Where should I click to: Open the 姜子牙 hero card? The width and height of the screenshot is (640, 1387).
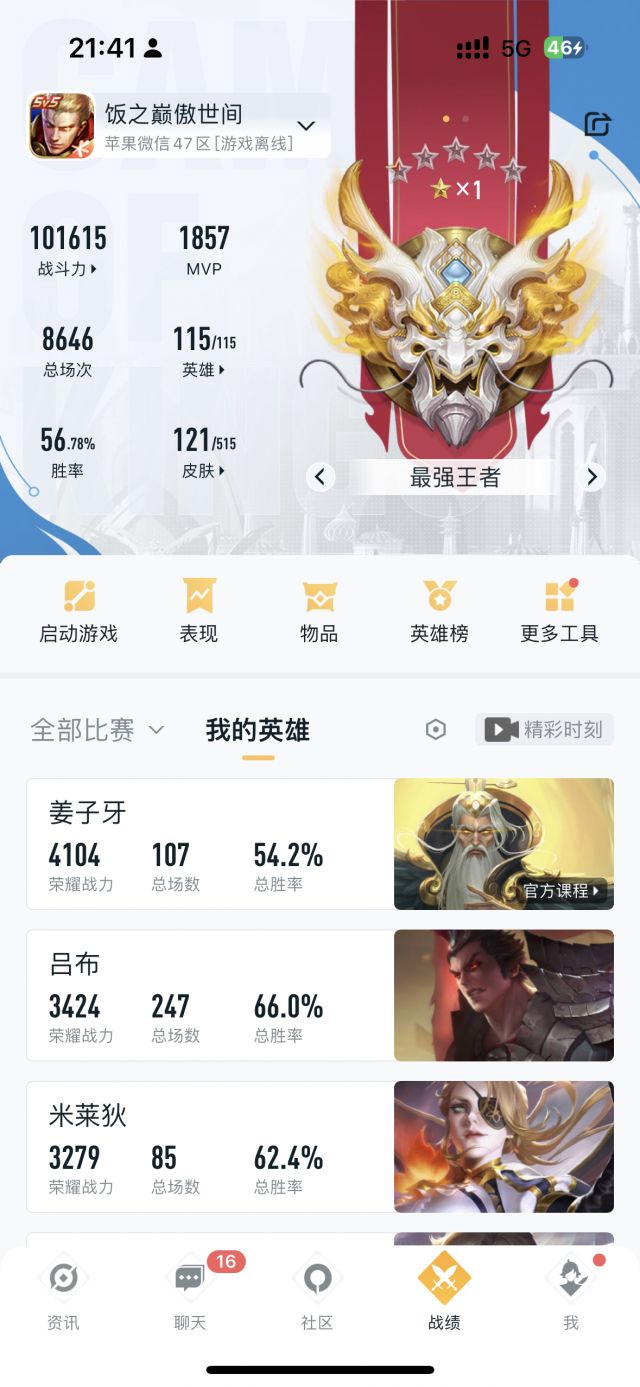(x=320, y=844)
